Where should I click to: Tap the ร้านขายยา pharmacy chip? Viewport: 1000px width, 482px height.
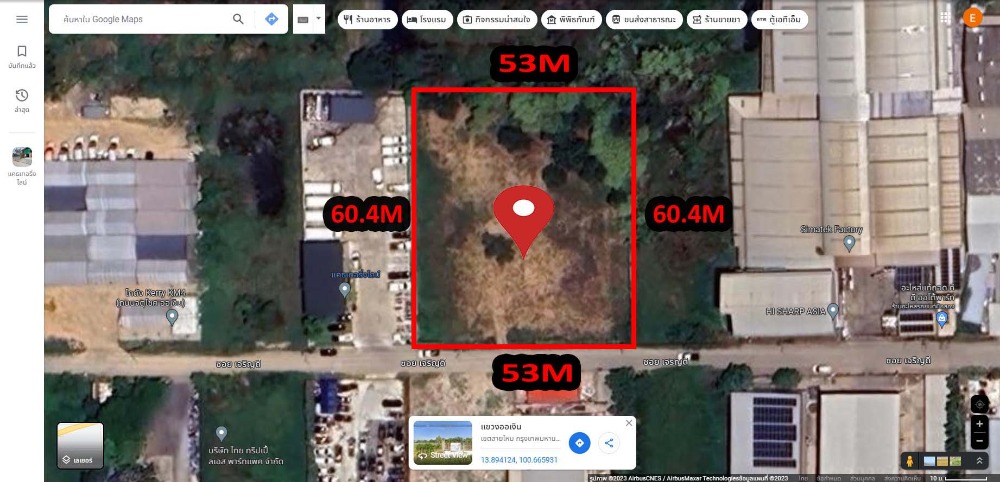(716, 19)
